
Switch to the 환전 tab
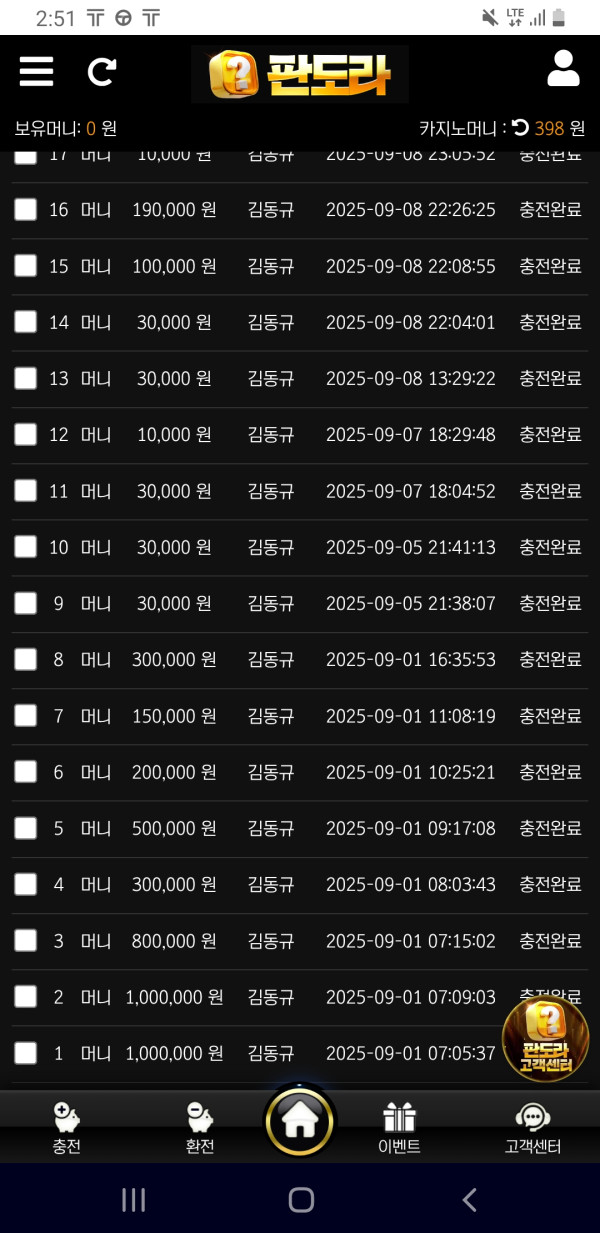pyautogui.click(x=200, y=1127)
